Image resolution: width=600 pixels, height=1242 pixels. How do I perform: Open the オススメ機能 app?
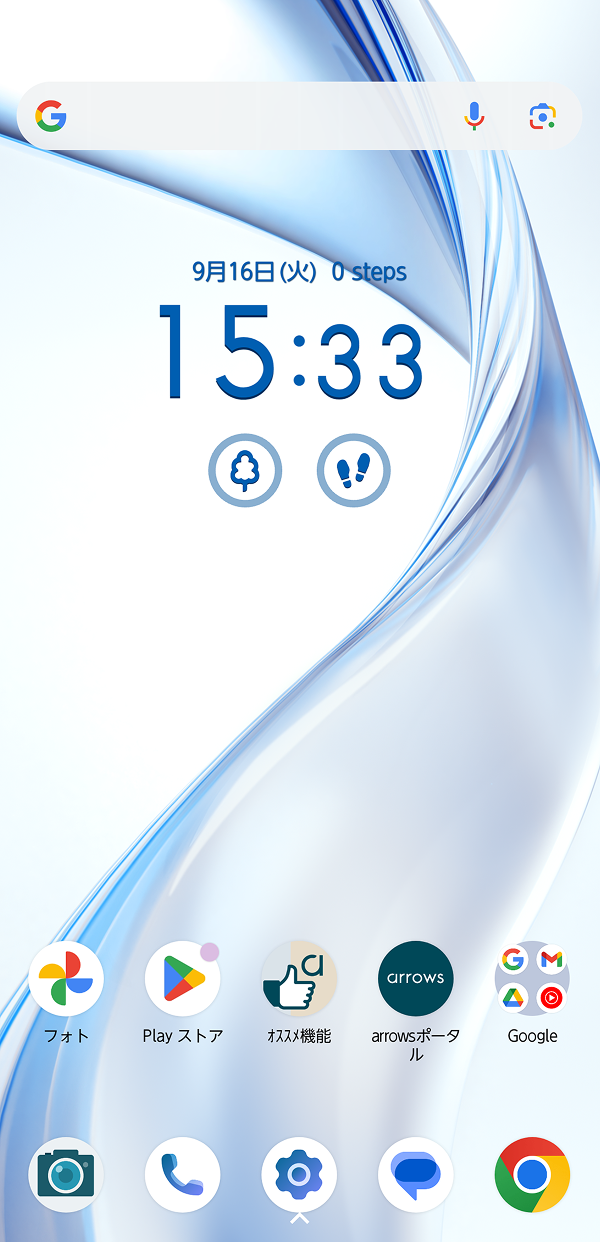click(299, 979)
